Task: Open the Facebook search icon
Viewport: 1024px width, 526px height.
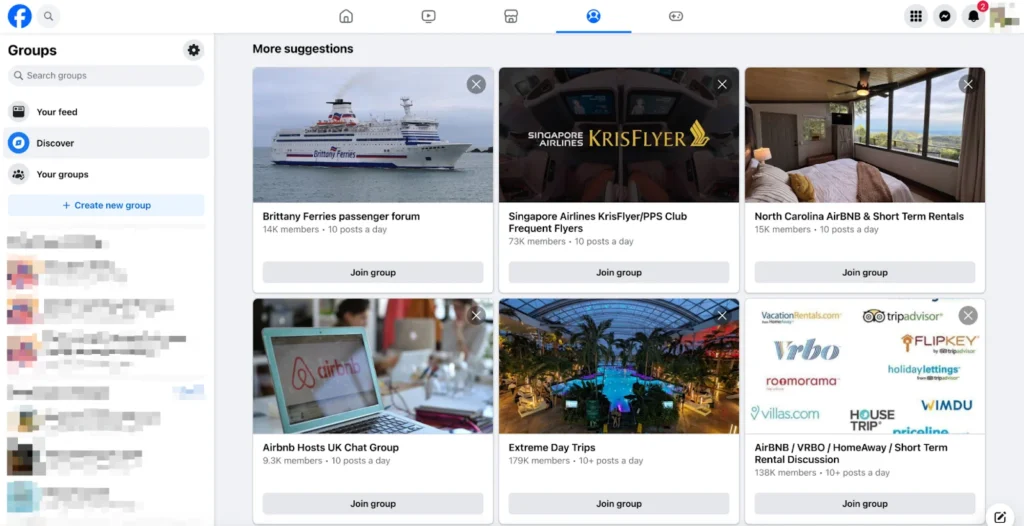Action: click(x=48, y=16)
